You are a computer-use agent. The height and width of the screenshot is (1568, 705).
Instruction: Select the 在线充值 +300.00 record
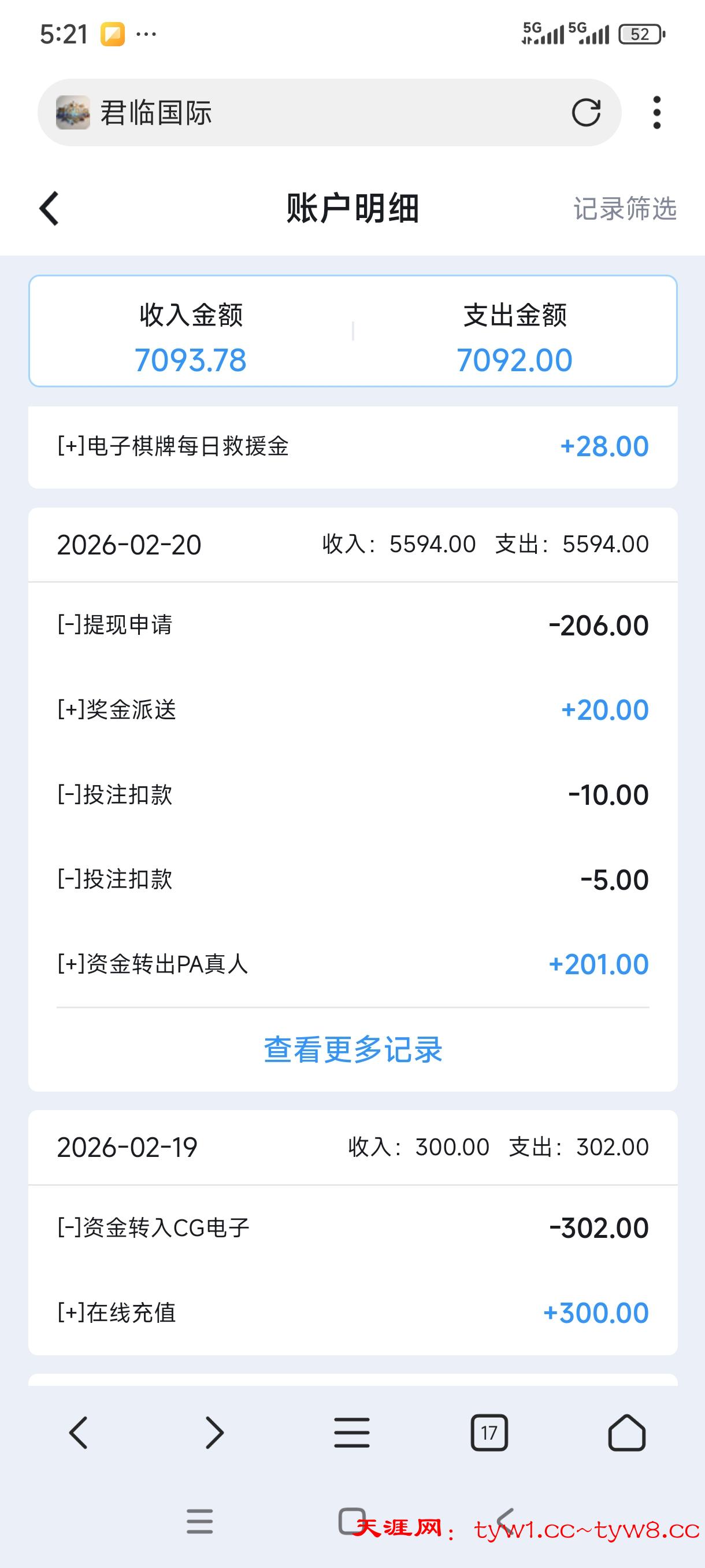coord(353,1312)
